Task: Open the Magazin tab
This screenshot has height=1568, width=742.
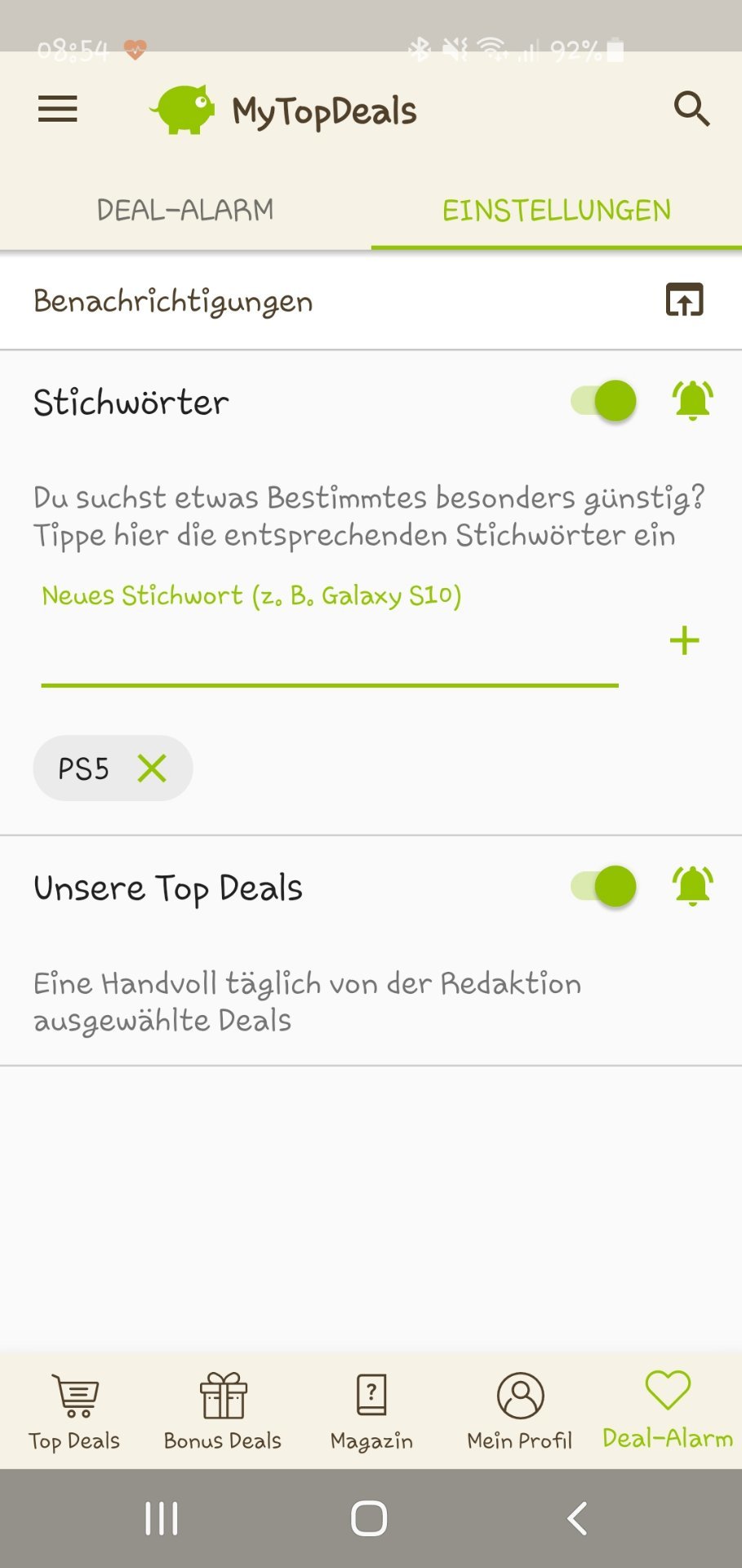Action: [371, 1412]
